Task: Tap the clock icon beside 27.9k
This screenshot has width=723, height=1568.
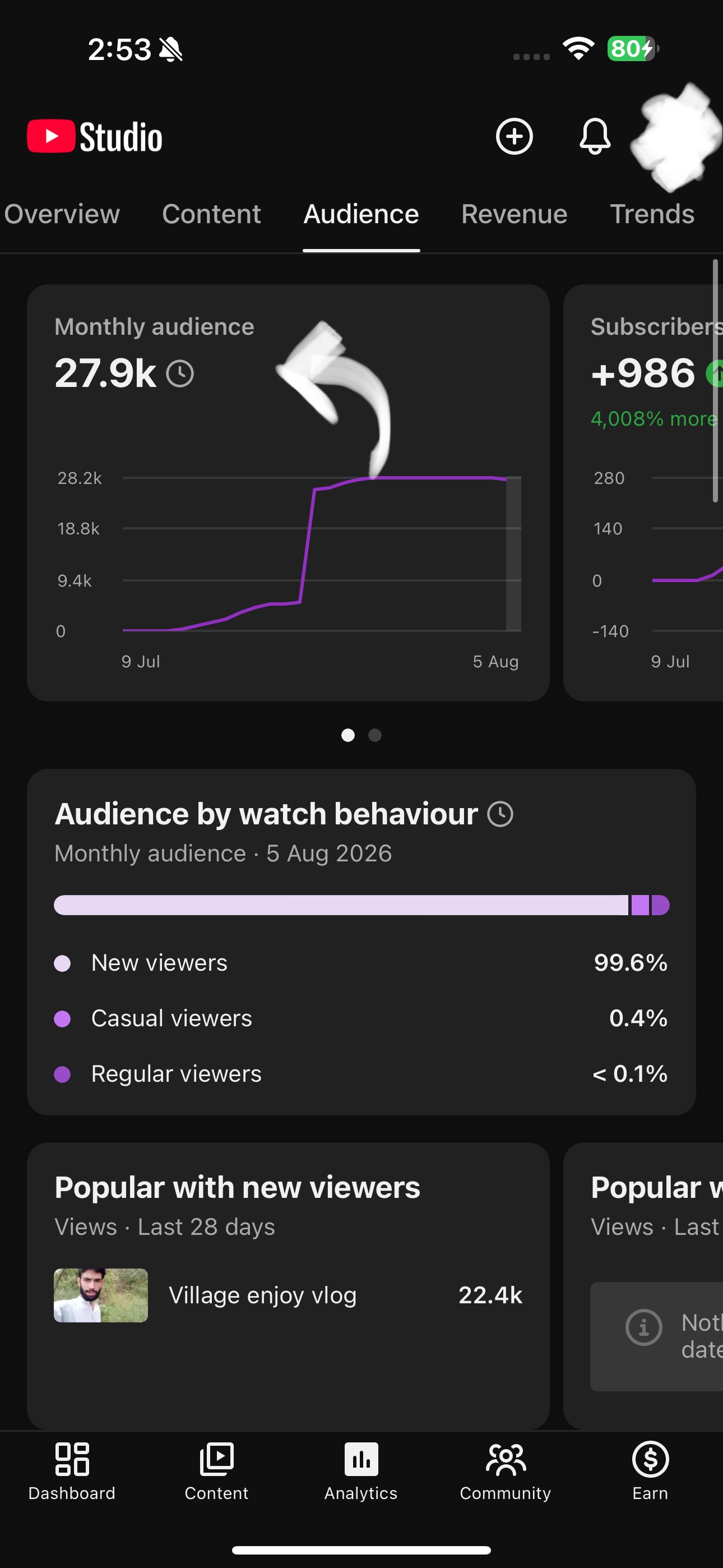Action: click(x=180, y=373)
